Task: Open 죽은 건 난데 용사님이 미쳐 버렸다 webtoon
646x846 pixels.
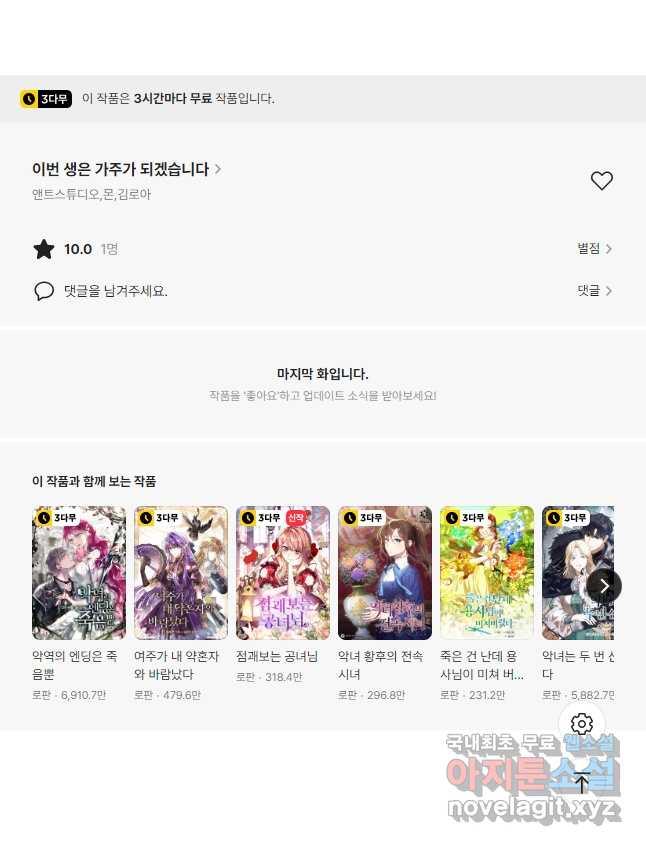Action: 487,573
